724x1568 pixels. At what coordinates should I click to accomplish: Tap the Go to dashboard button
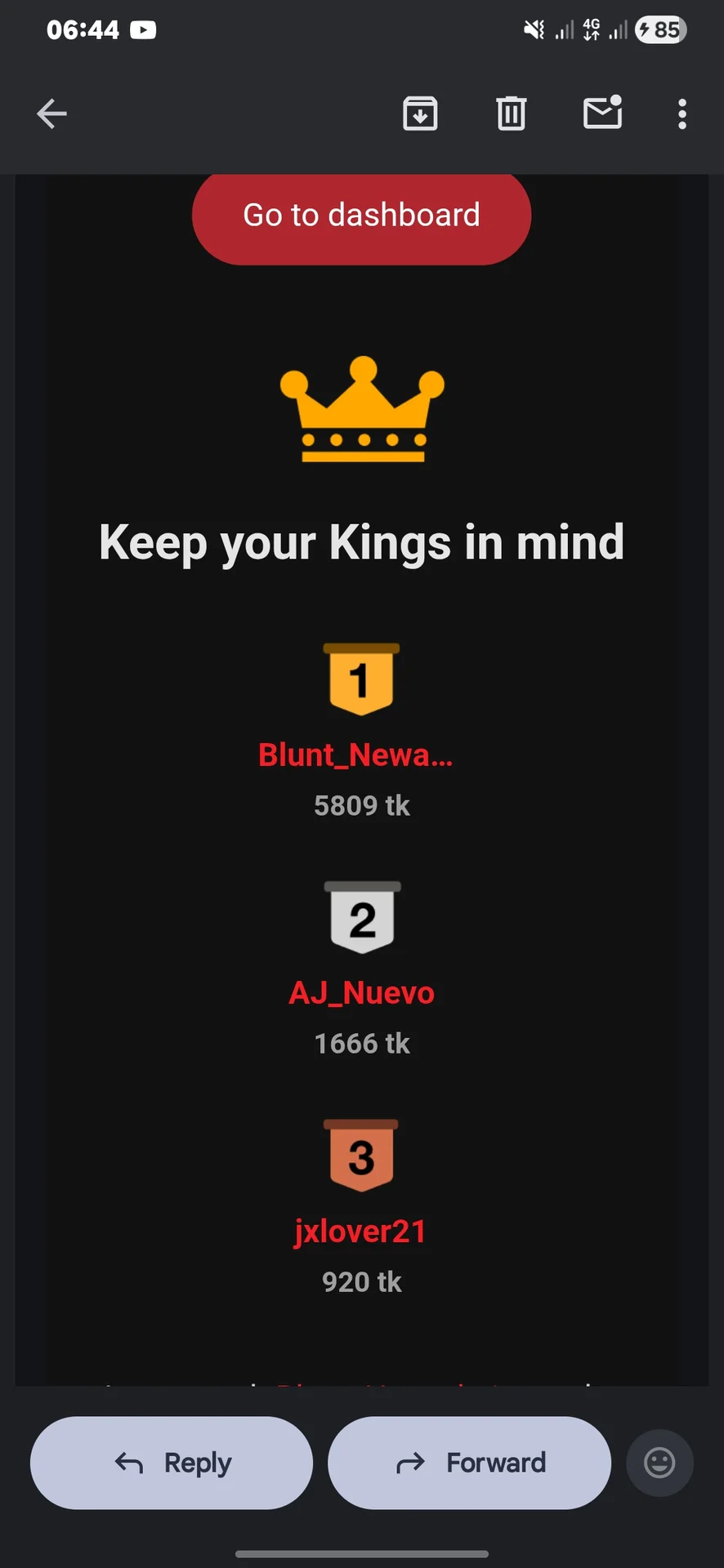coord(361,216)
